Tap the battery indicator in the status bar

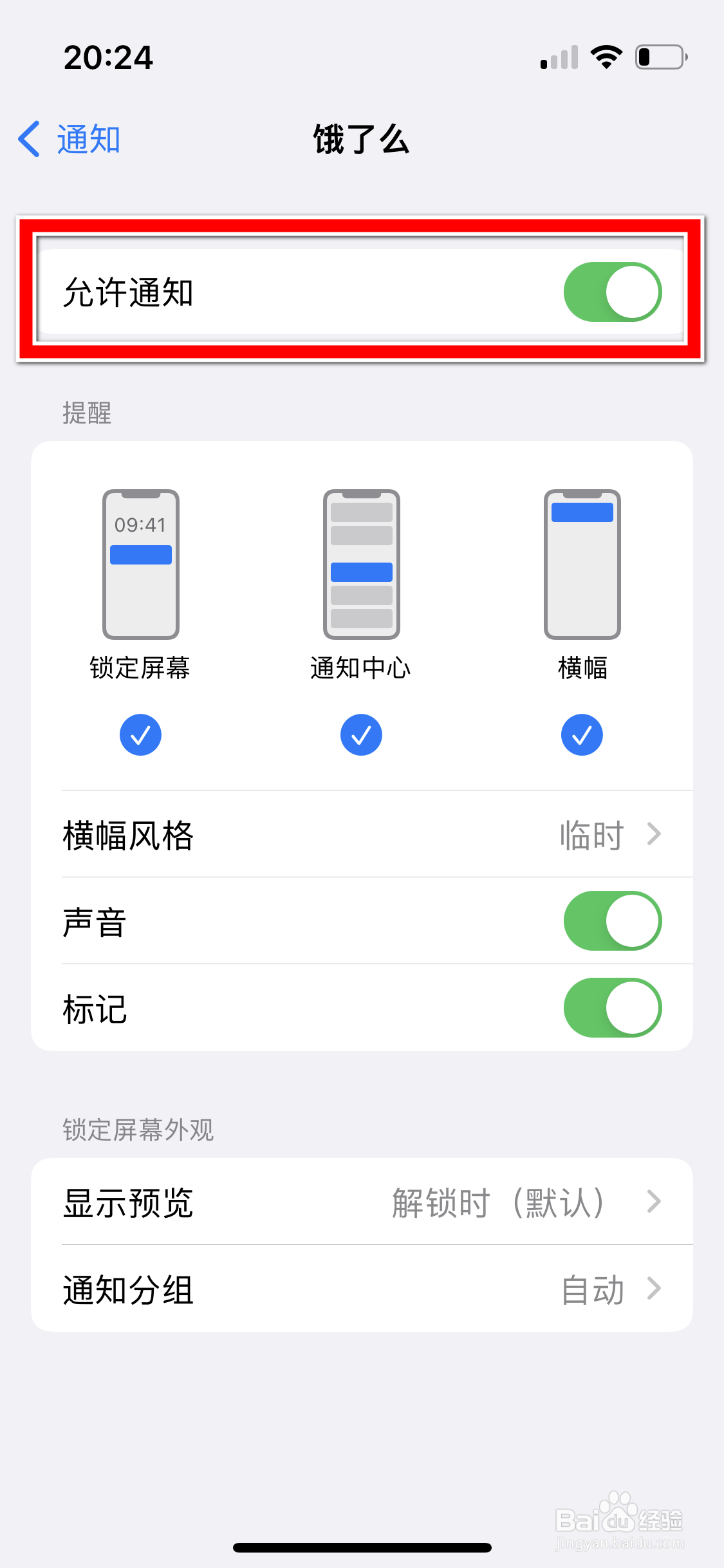661,57
